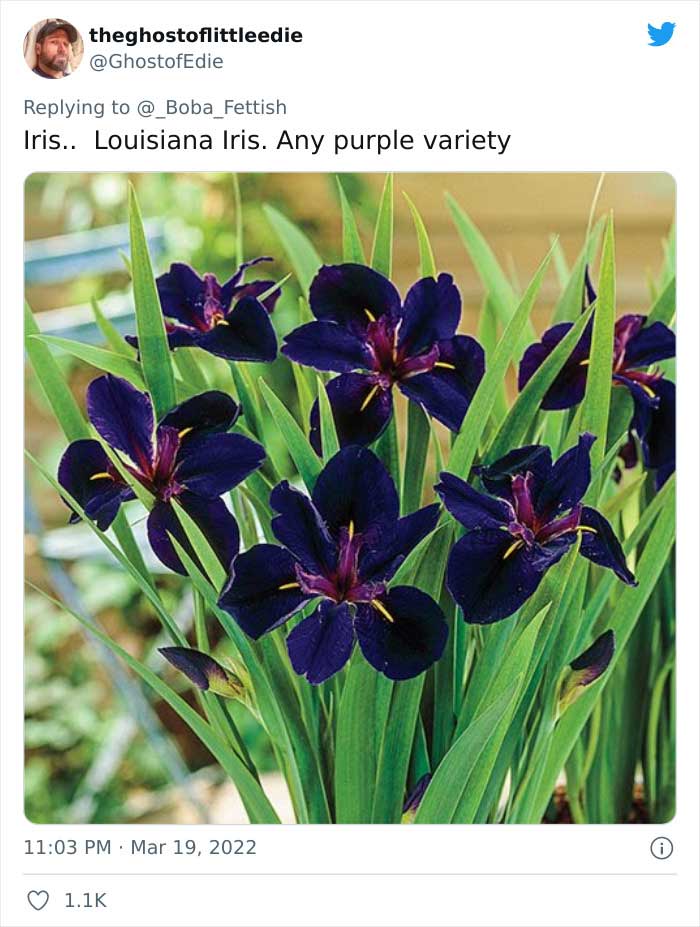The image size is (700, 927).
Task: Like the tweet with the heart
Action: tap(38, 900)
